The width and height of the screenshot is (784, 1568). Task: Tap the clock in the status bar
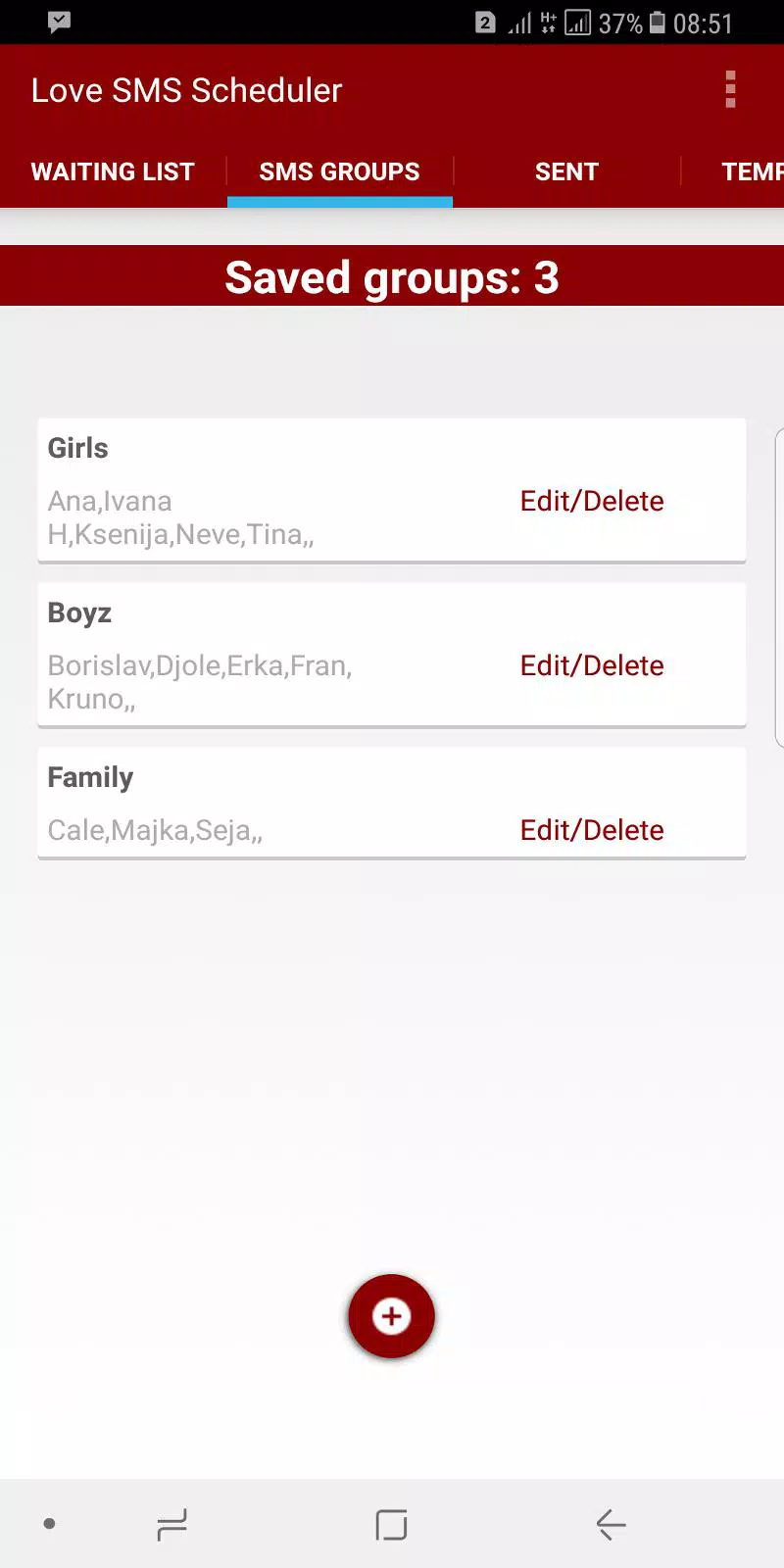click(702, 22)
